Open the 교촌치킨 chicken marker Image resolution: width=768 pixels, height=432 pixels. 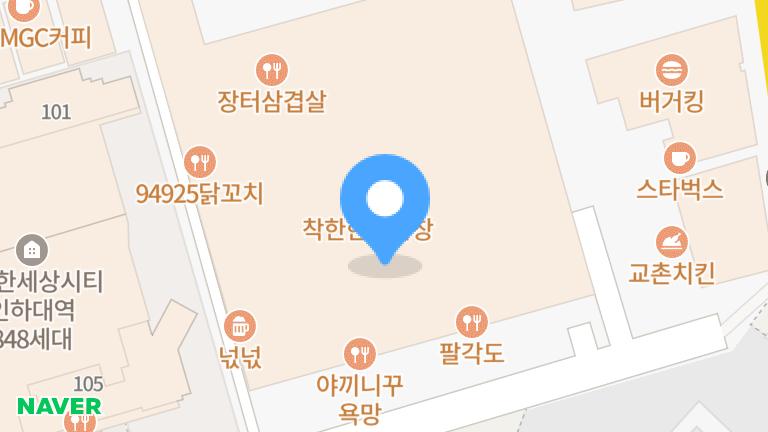click(671, 242)
